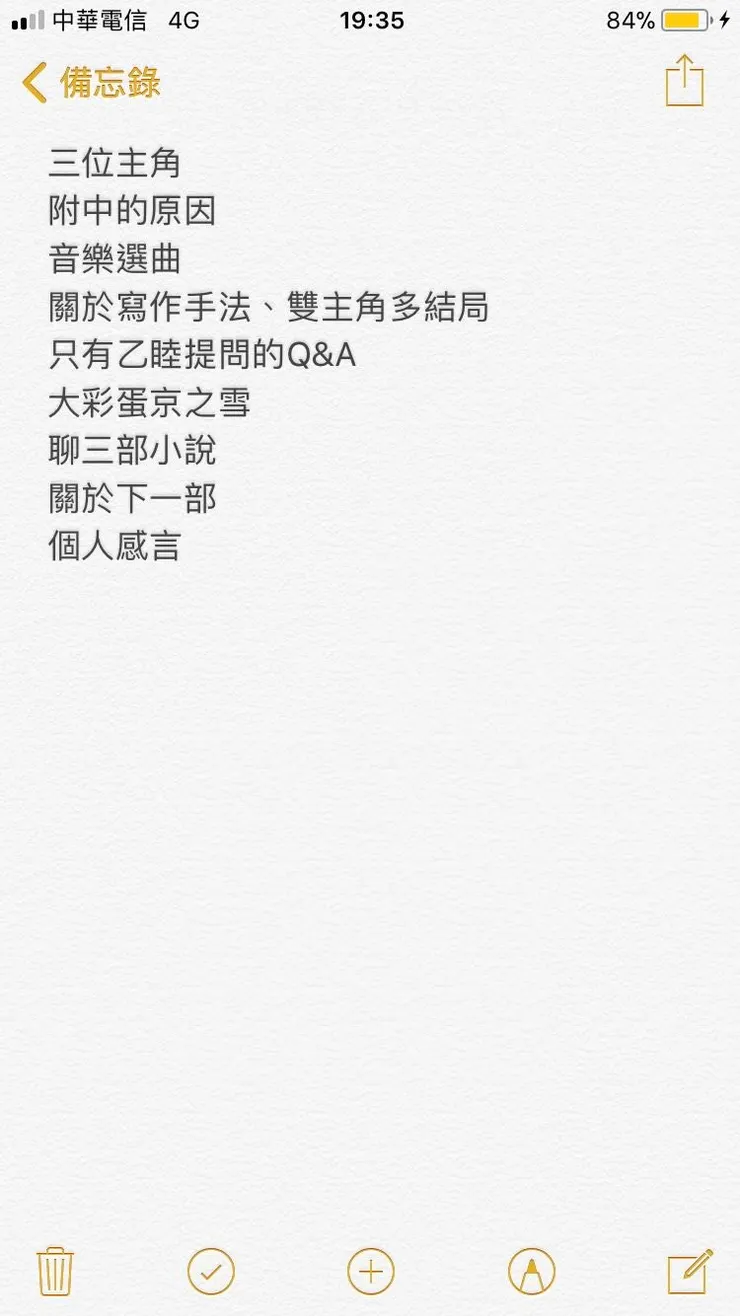This screenshot has height=1316, width=740.
Task: Tap the line reading 三位主角
Action: click(113, 163)
